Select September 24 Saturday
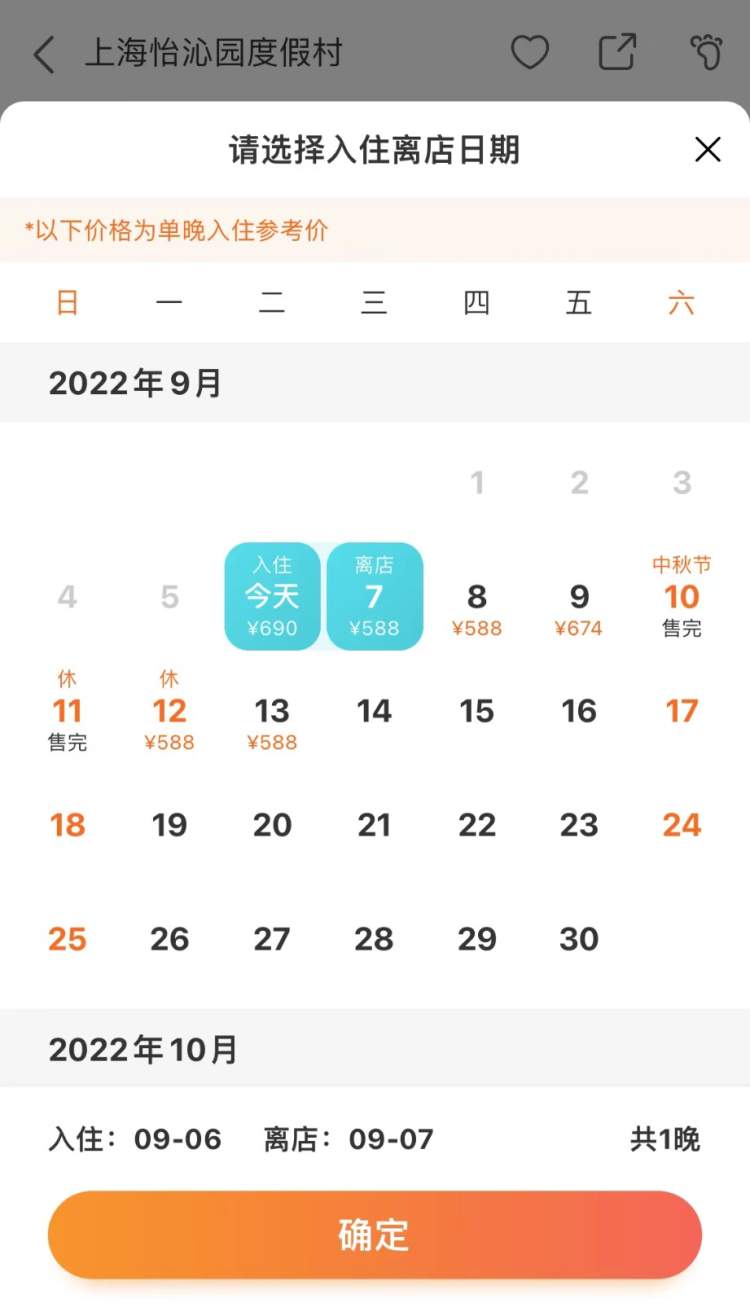Viewport: 750px width, 1303px height. point(681,826)
